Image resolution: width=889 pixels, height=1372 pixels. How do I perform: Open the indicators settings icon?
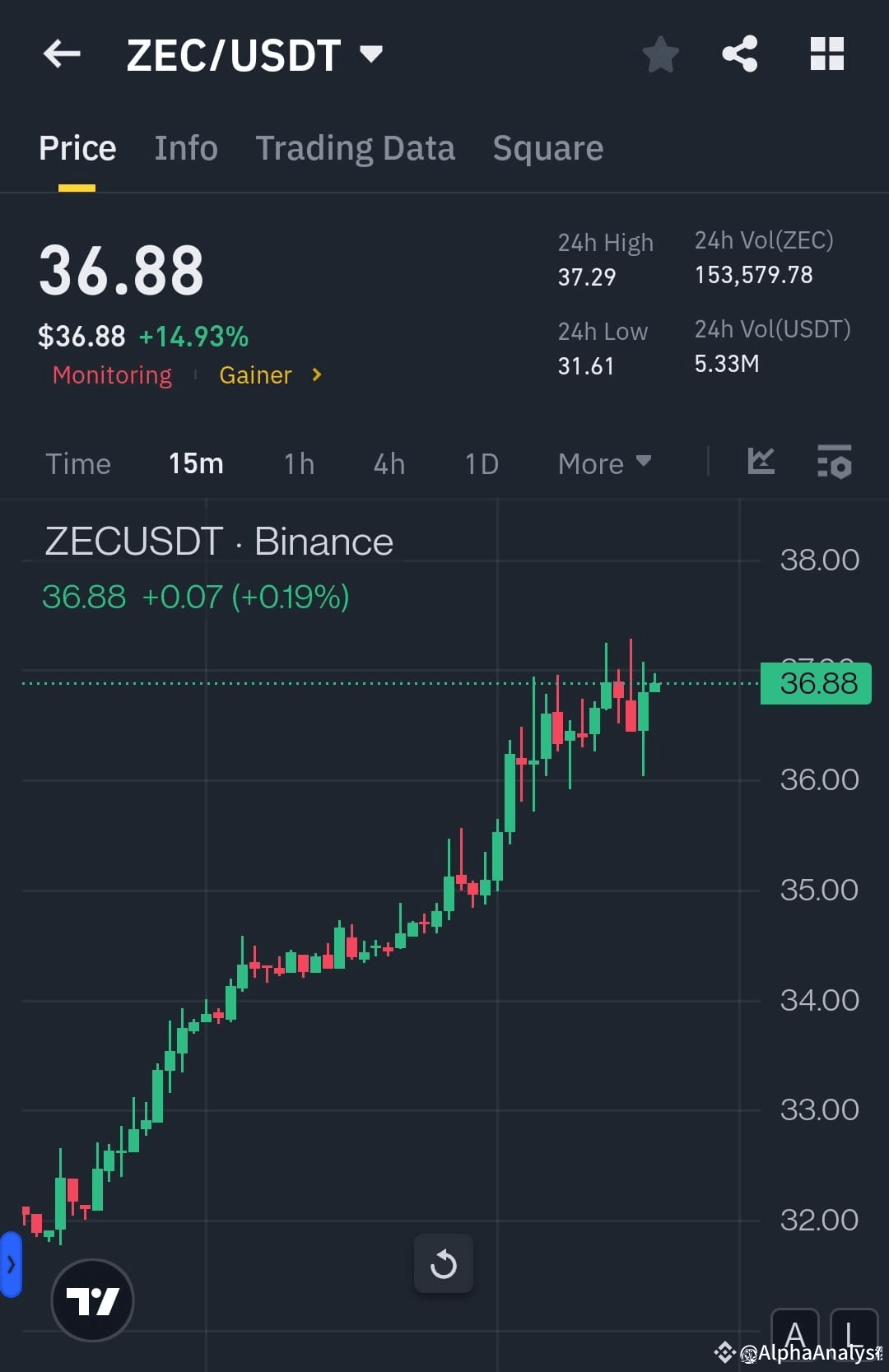[834, 463]
